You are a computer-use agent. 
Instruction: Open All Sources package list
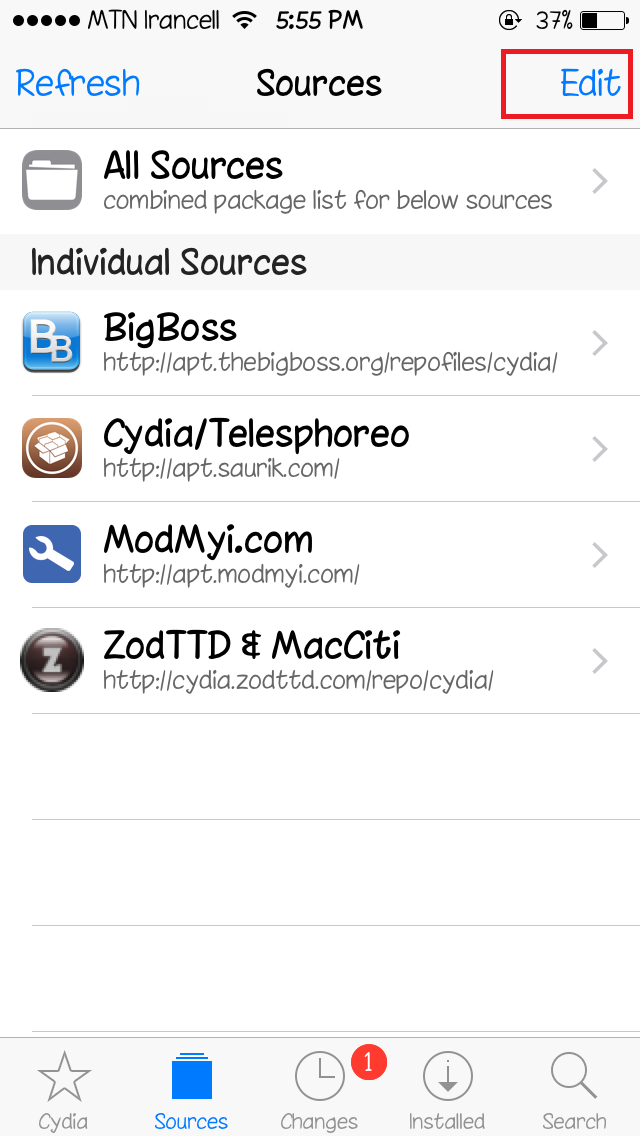click(x=320, y=181)
